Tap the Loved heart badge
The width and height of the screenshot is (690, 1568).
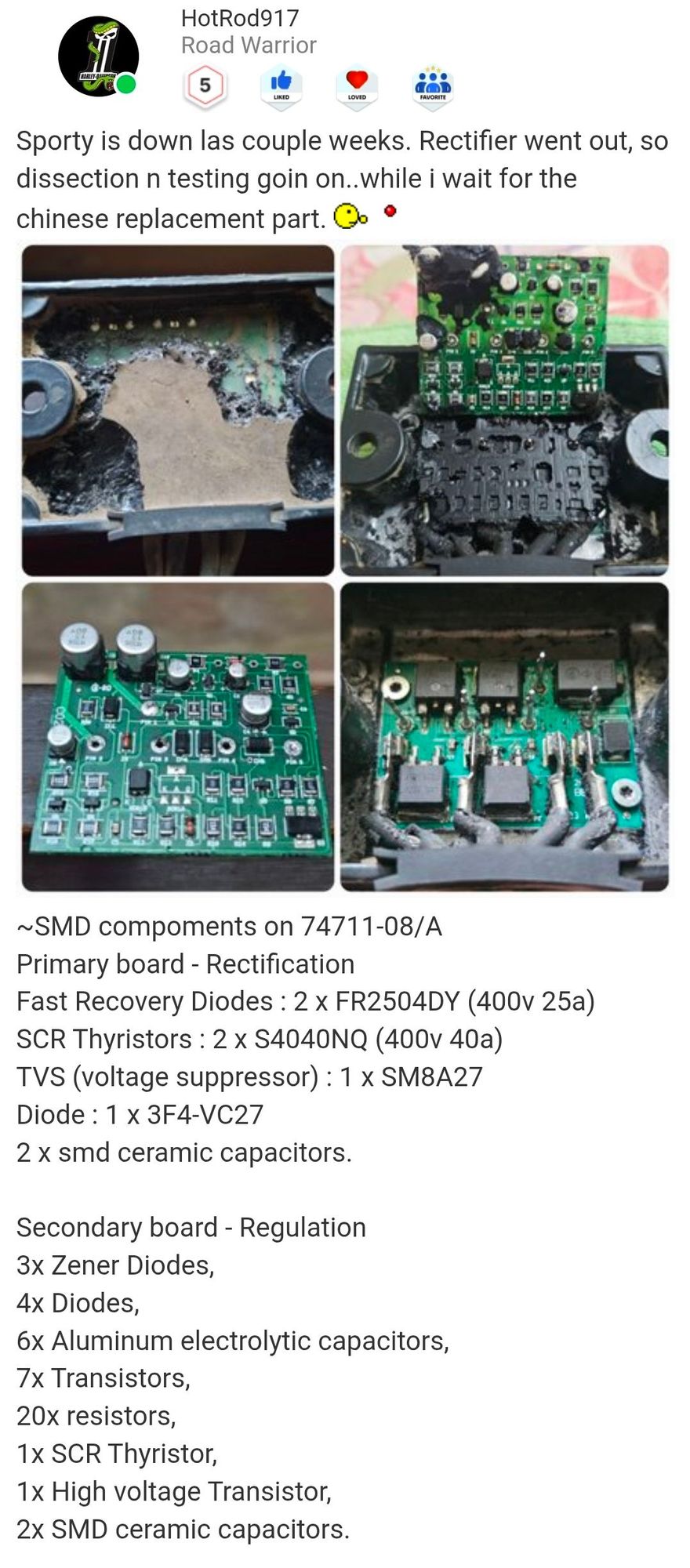pyautogui.click(x=357, y=85)
